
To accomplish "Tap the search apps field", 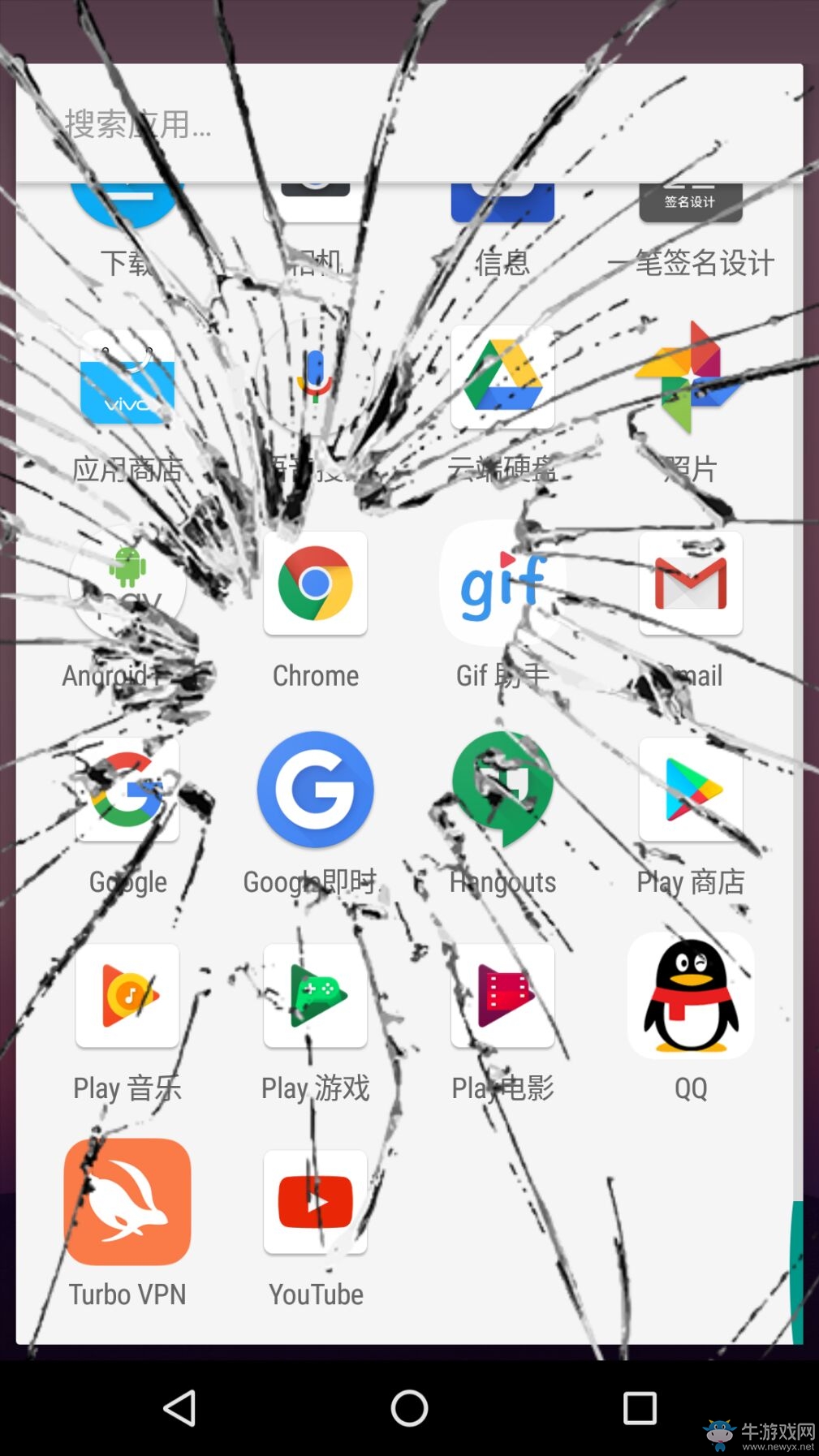I will pos(406,125).
